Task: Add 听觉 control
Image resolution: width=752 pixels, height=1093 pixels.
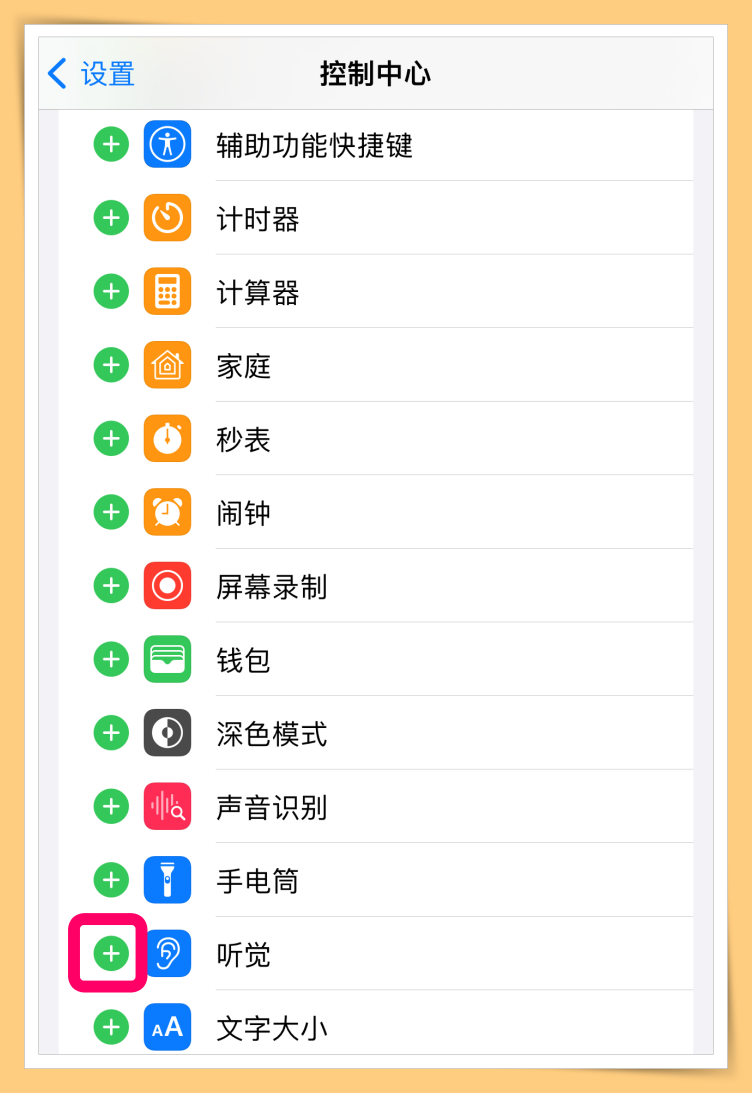Action: (111, 954)
